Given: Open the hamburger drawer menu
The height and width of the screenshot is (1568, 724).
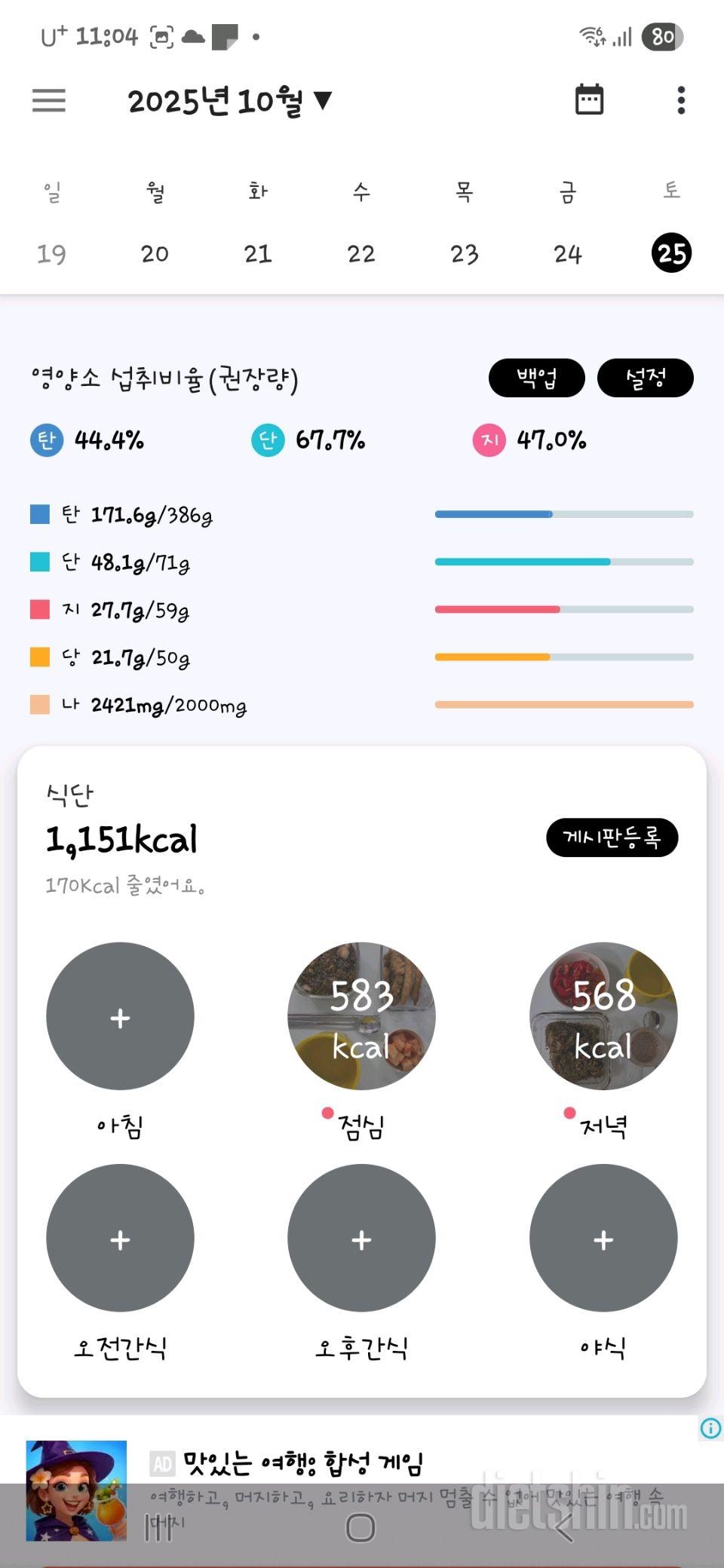Looking at the screenshot, I should tap(49, 100).
